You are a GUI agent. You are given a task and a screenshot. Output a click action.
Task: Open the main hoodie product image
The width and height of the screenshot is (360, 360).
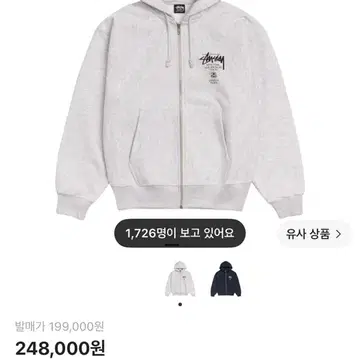click(x=180, y=108)
